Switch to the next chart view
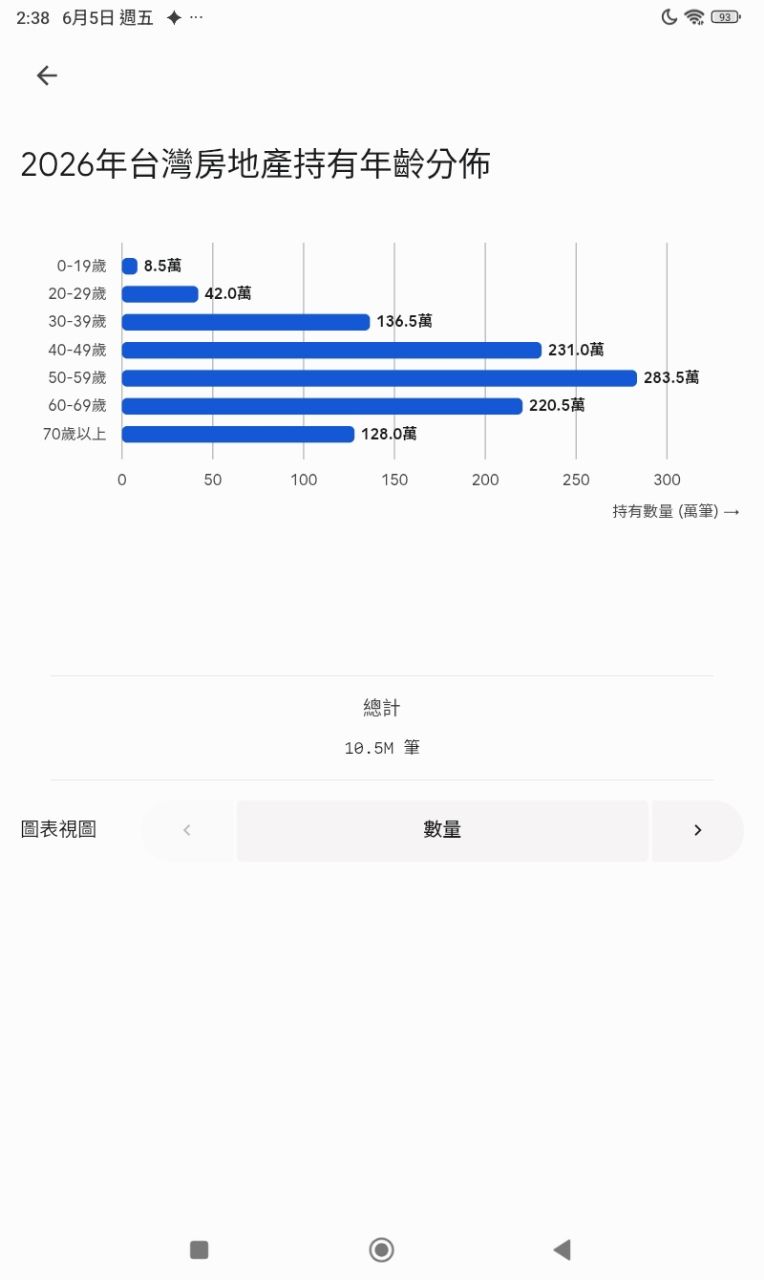The width and height of the screenshot is (764, 1280). click(x=698, y=830)
